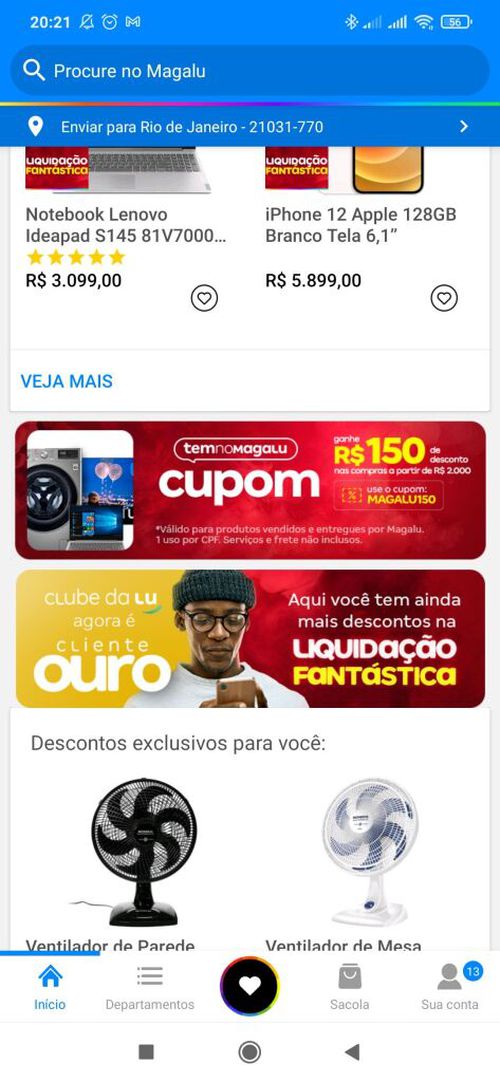Favorite the iPhone 12 Apple heart icon
The image size is (500, 1082).
pyautogui.click(x=444, y=298)
